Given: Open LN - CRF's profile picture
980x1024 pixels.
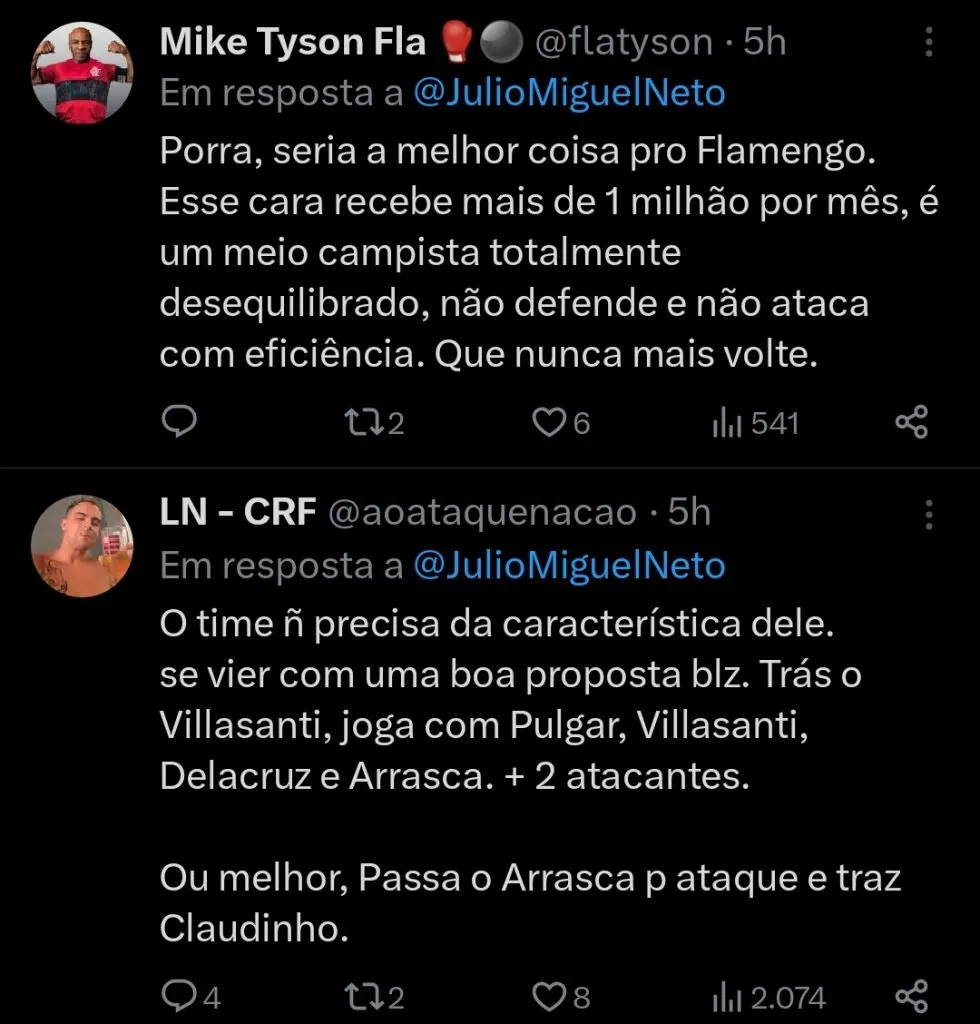Looking at the screenshot, I should (82, 540).
